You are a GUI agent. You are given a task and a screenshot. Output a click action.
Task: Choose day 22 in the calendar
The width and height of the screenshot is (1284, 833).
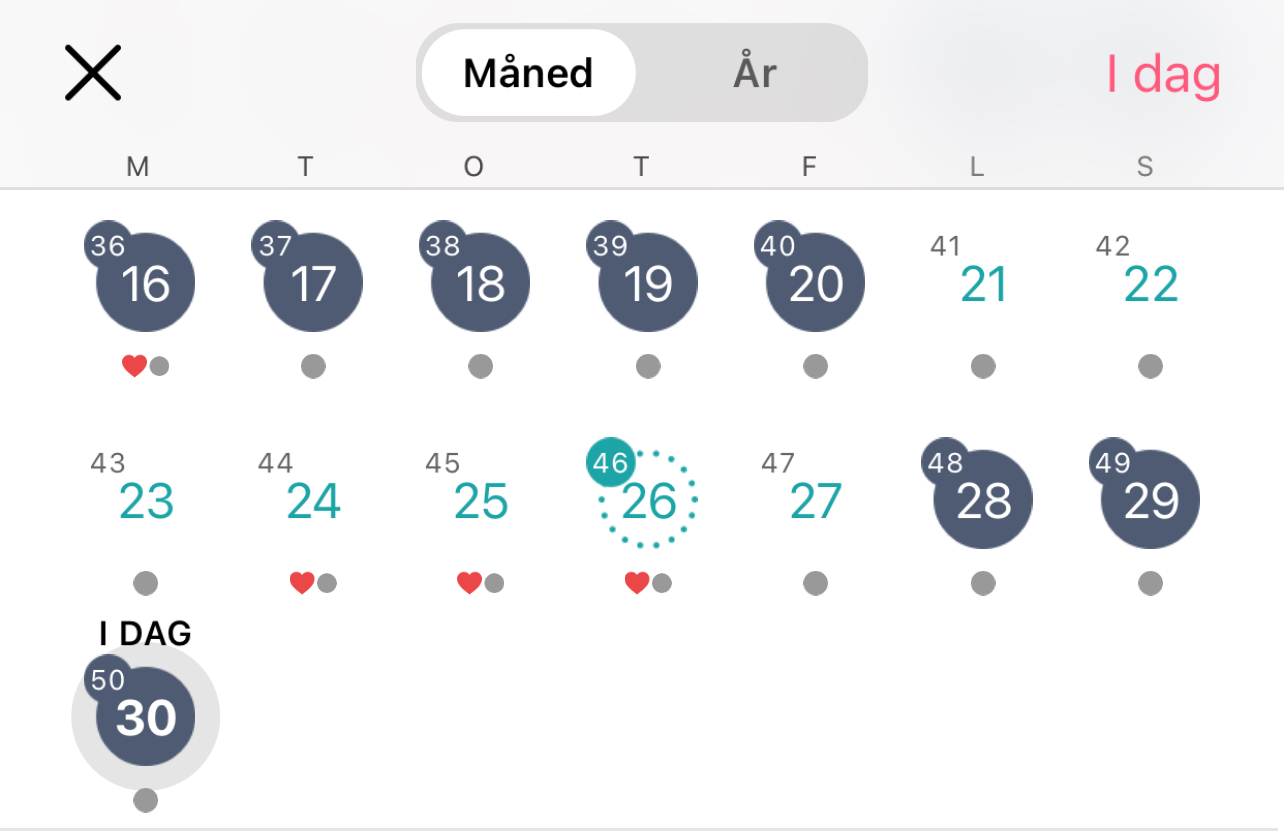click(x=1150, y=285)
